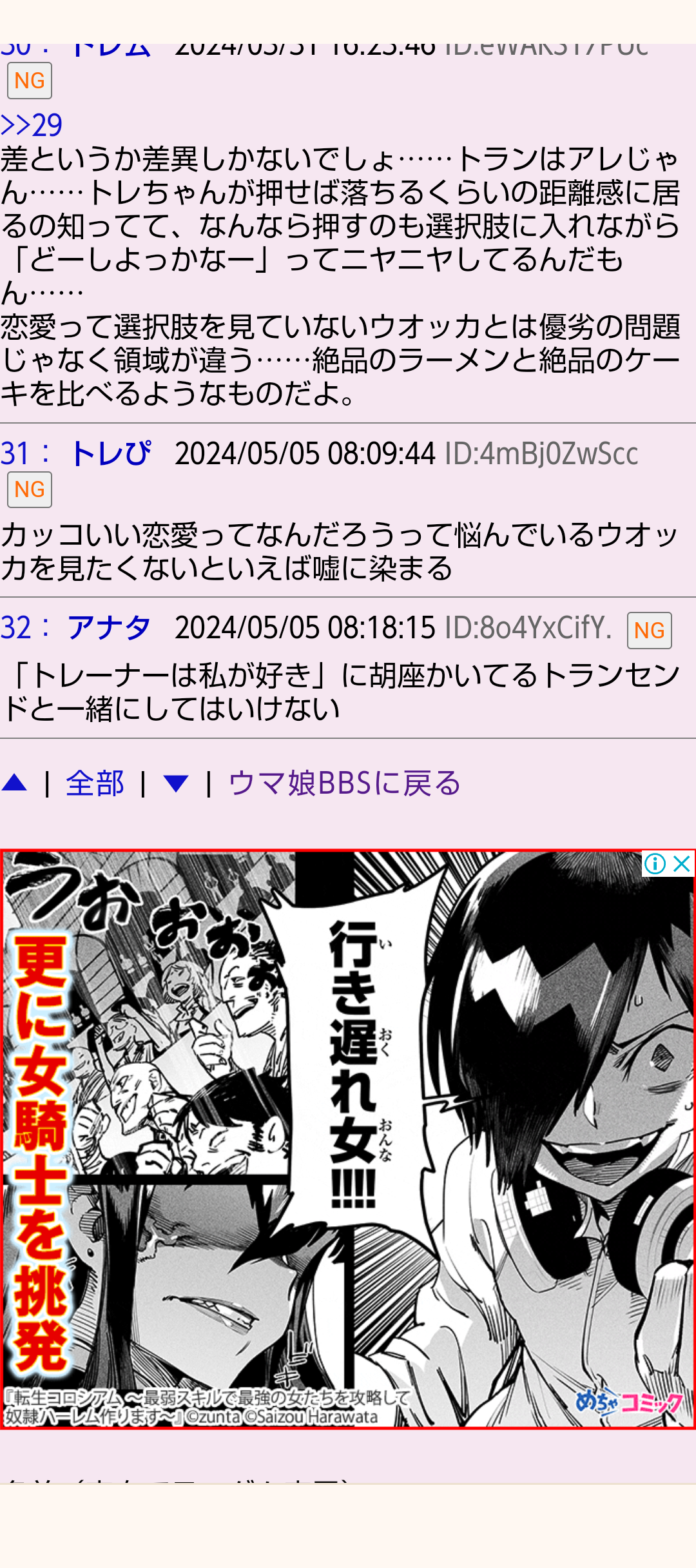Open the >>29 reply anchor link
The image size is (696, 1568).
point(32,124)
